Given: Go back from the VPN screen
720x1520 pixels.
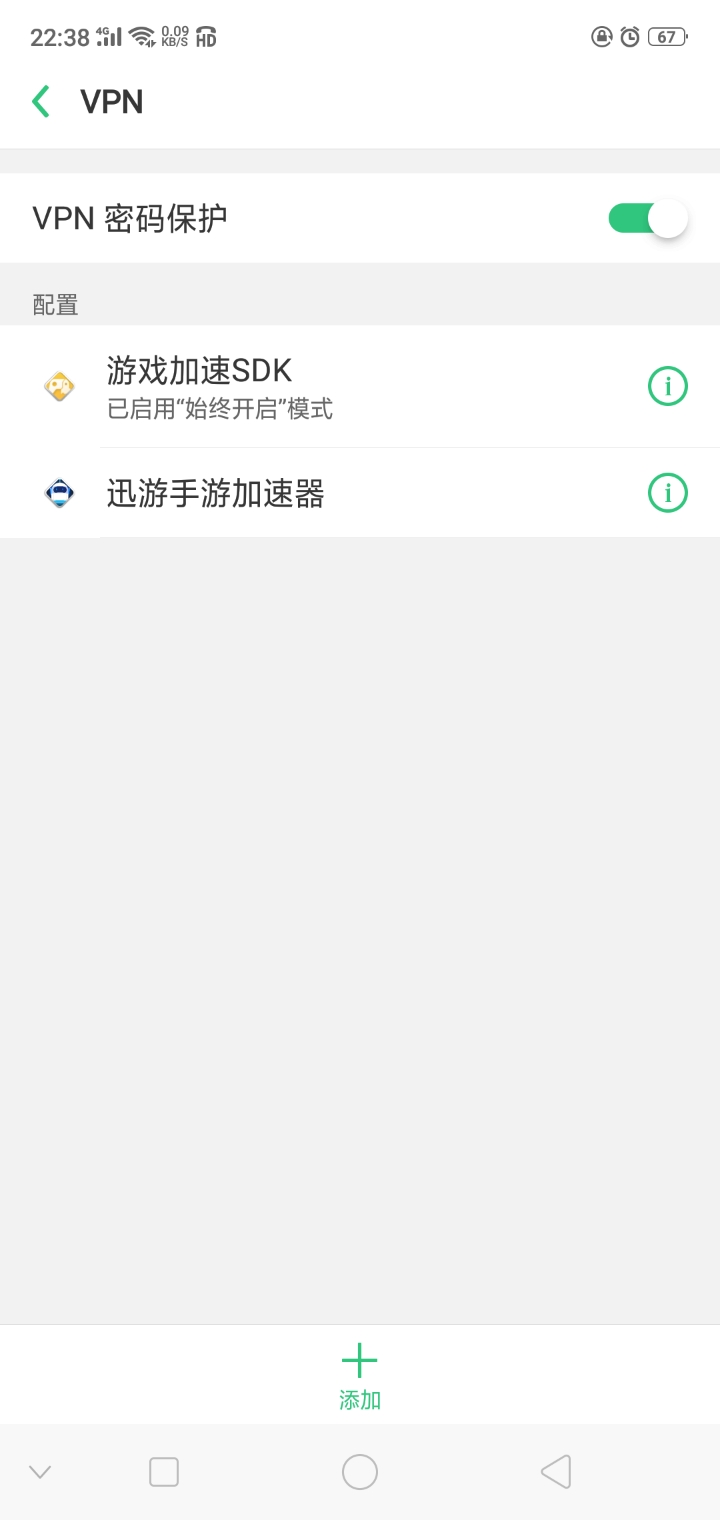Looking at the screenshot, I should click(x=41, y=102).
